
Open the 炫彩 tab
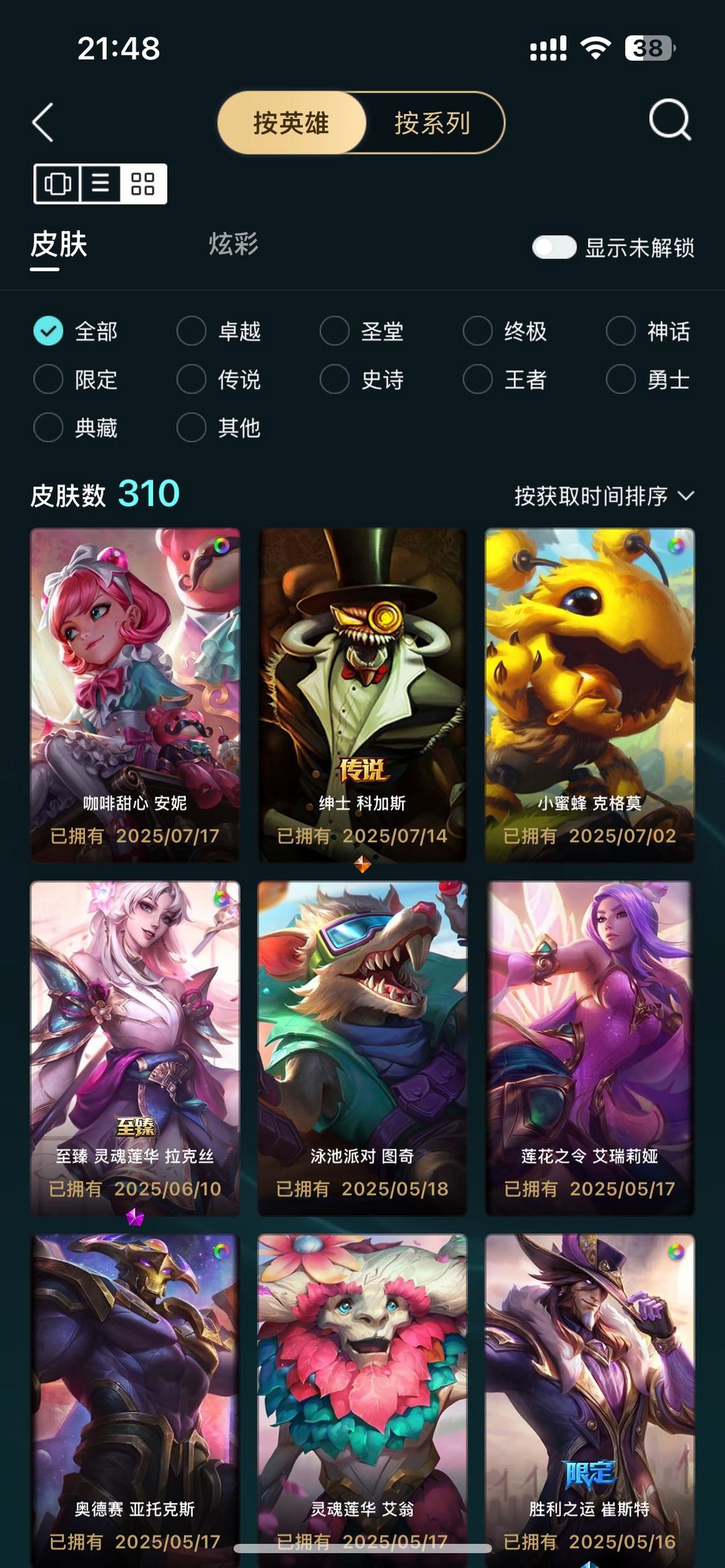233,244
